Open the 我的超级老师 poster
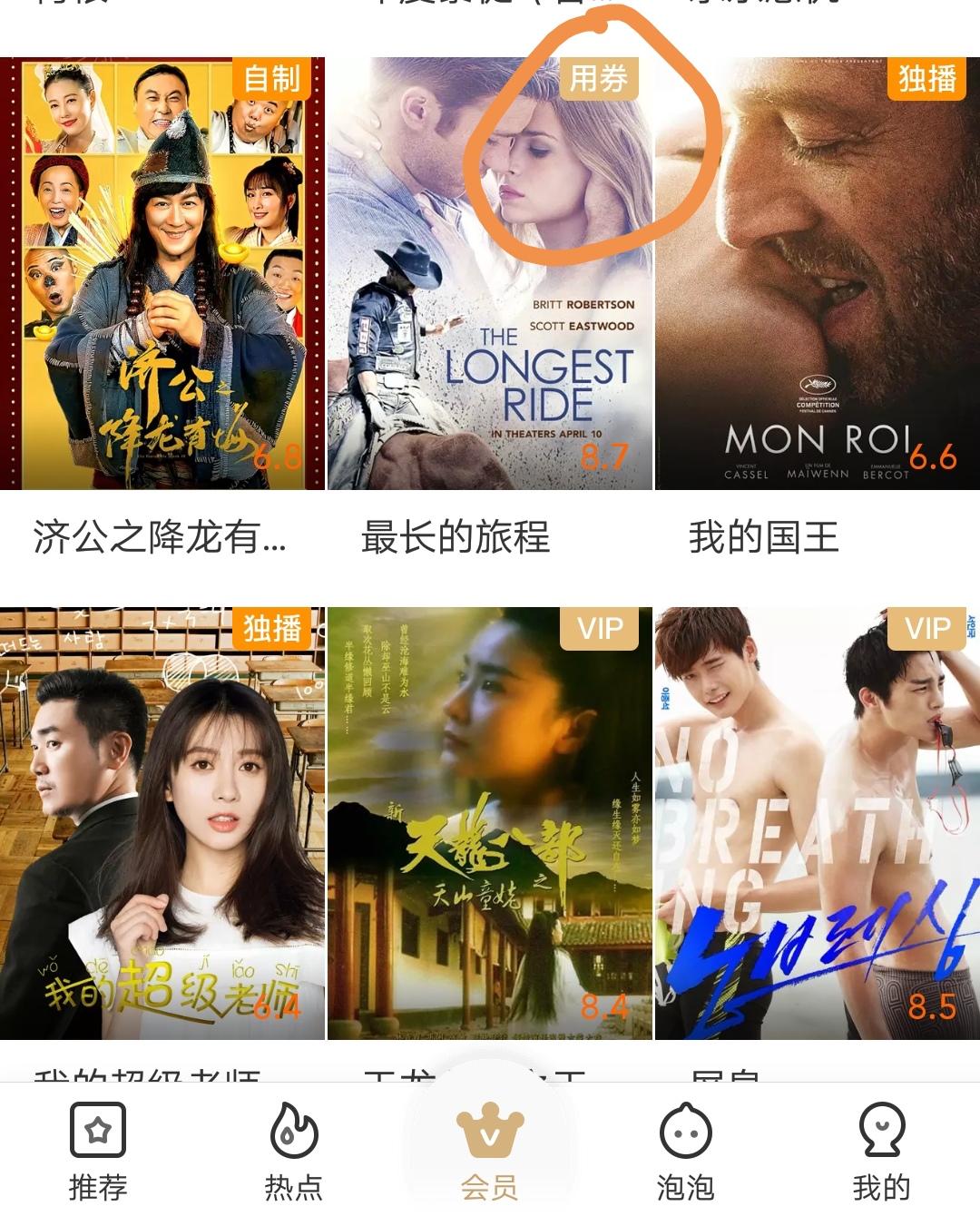The width and height of the screenshot is (980, 1216). coord(163,835)
